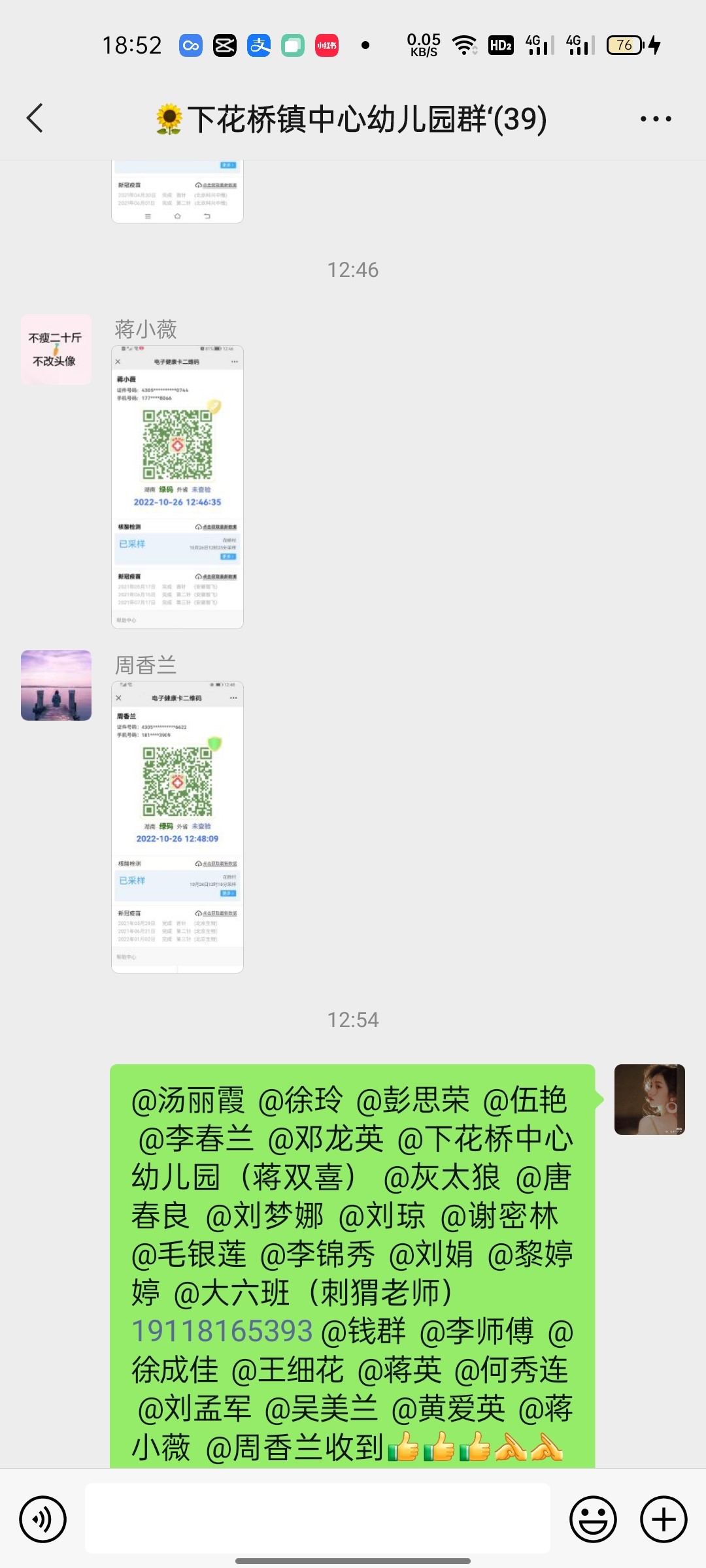Open the emoji picker panel
Image resolution: width=706 pixels, height=1568 pixels.
pyautogui.click(x=593, y=1519)
